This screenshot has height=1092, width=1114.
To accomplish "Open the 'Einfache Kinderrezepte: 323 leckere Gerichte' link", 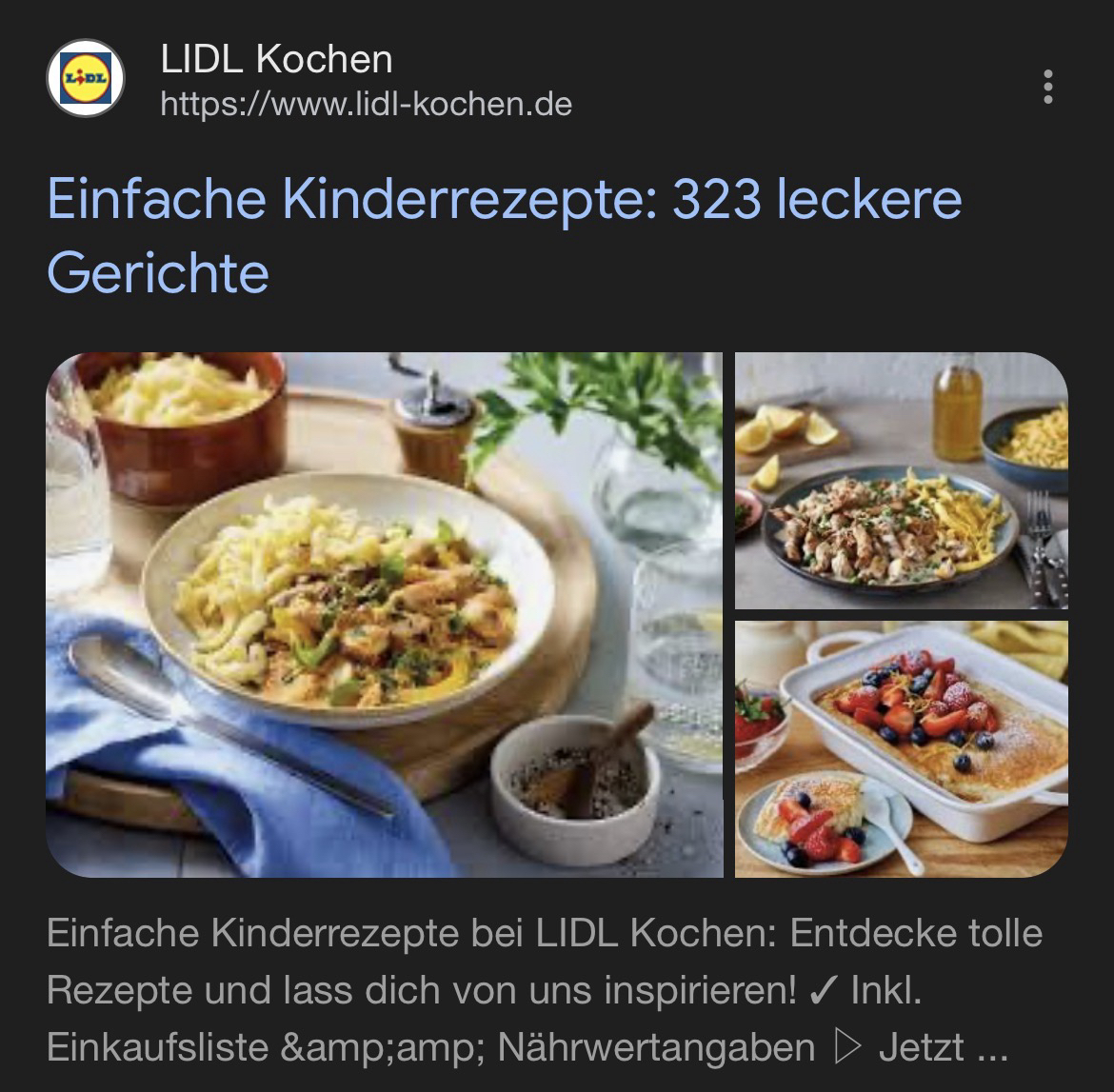I will coord(504,235).
